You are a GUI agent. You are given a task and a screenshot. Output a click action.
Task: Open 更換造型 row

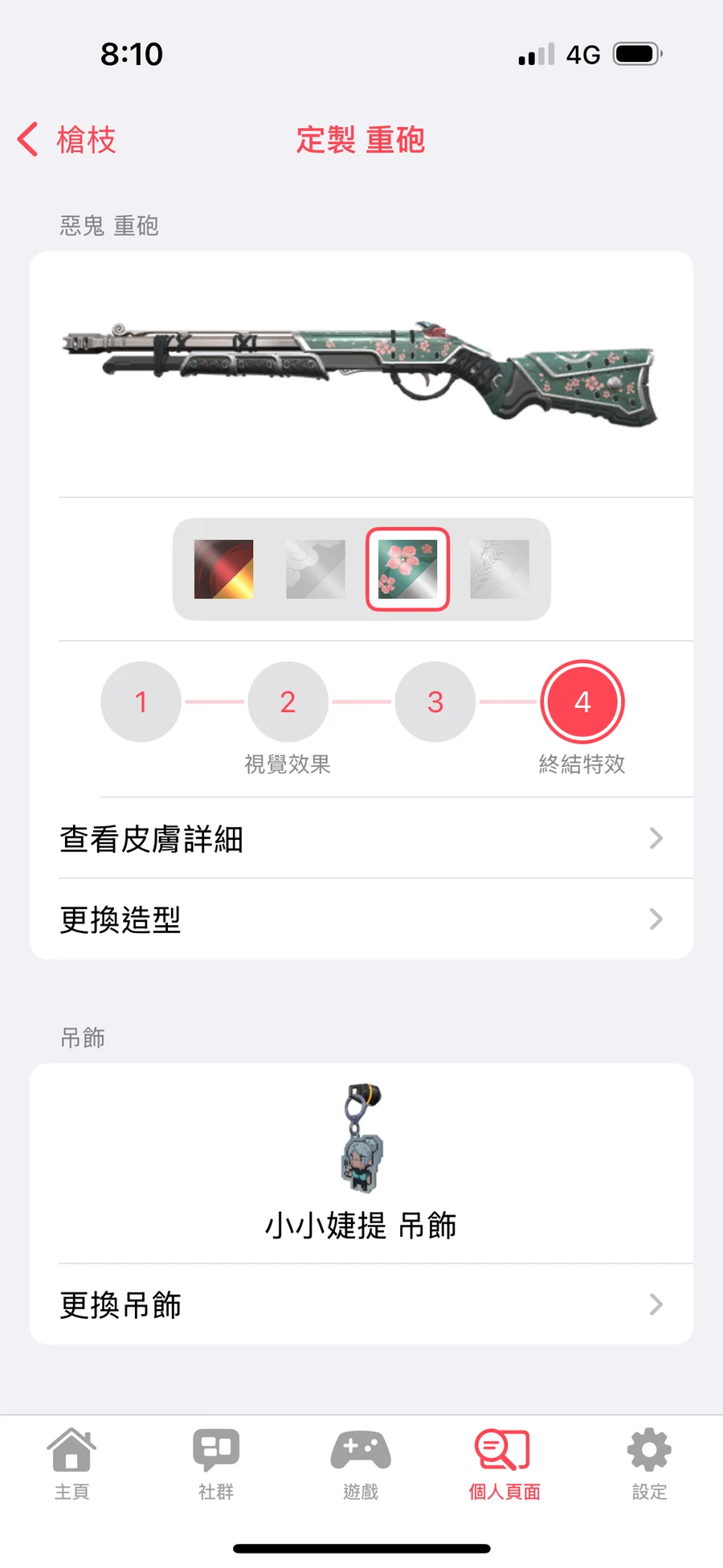tap(361, 919)
